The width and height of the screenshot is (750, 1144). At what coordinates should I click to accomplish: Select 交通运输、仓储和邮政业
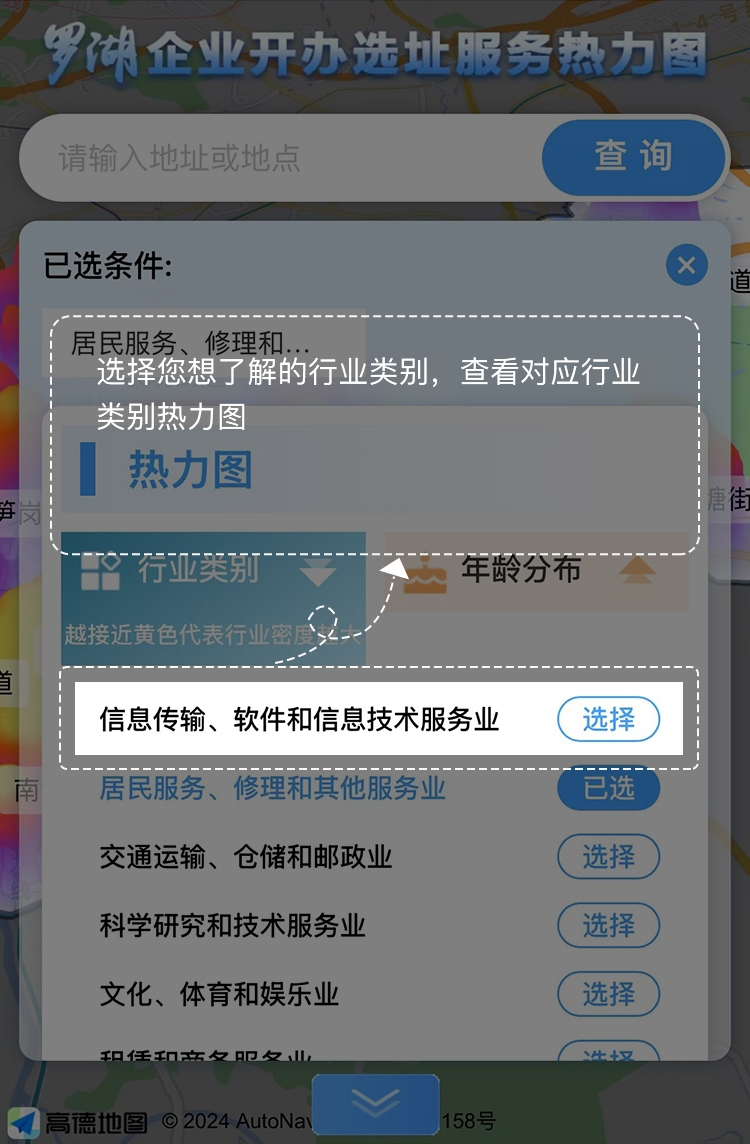(x=608, y=857)
